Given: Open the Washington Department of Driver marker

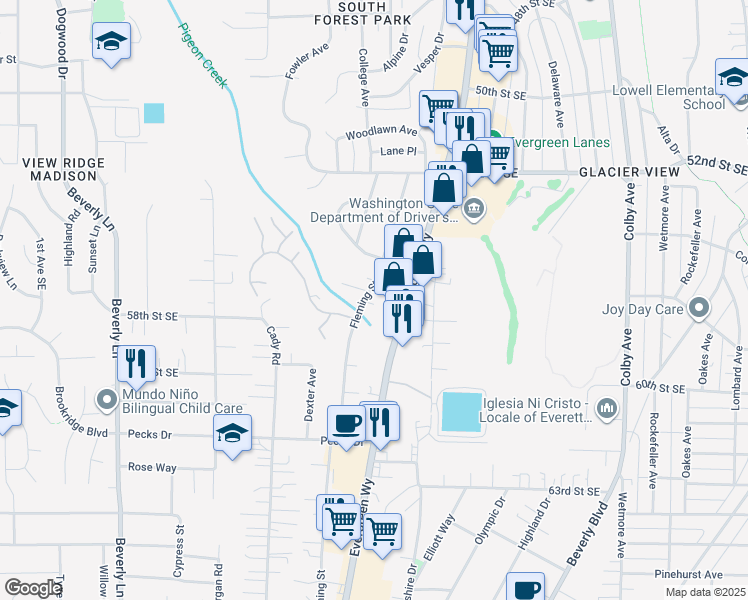Looking at the screenshot, I should (x=475, y=209).
